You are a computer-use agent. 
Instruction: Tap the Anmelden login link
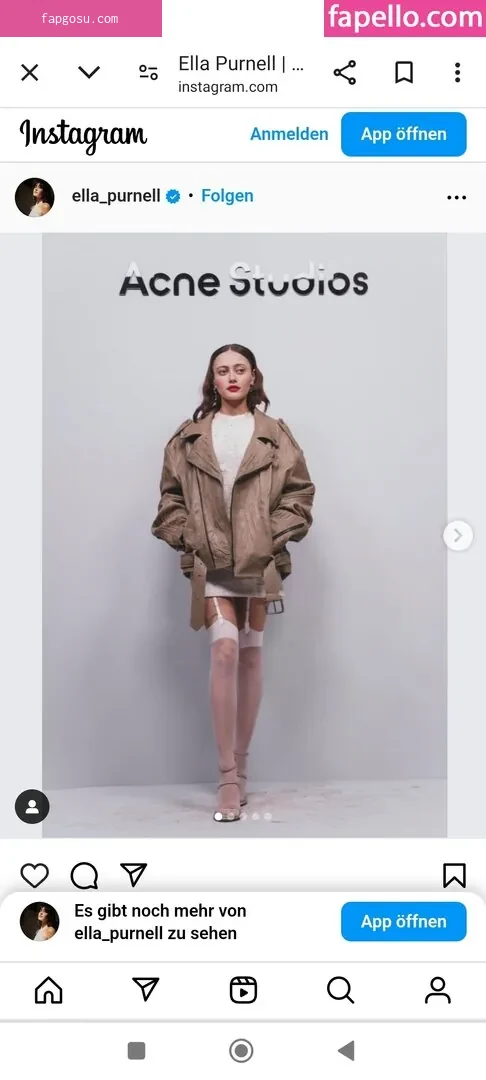pos(289,134)
